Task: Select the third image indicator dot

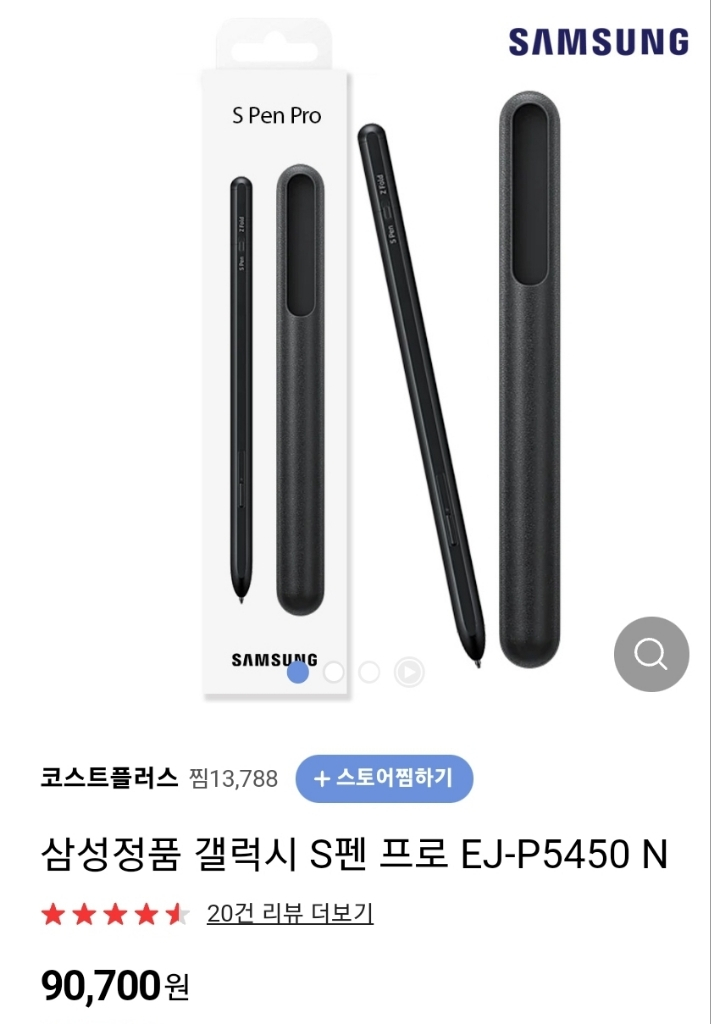Action: [x=370, y=672]
